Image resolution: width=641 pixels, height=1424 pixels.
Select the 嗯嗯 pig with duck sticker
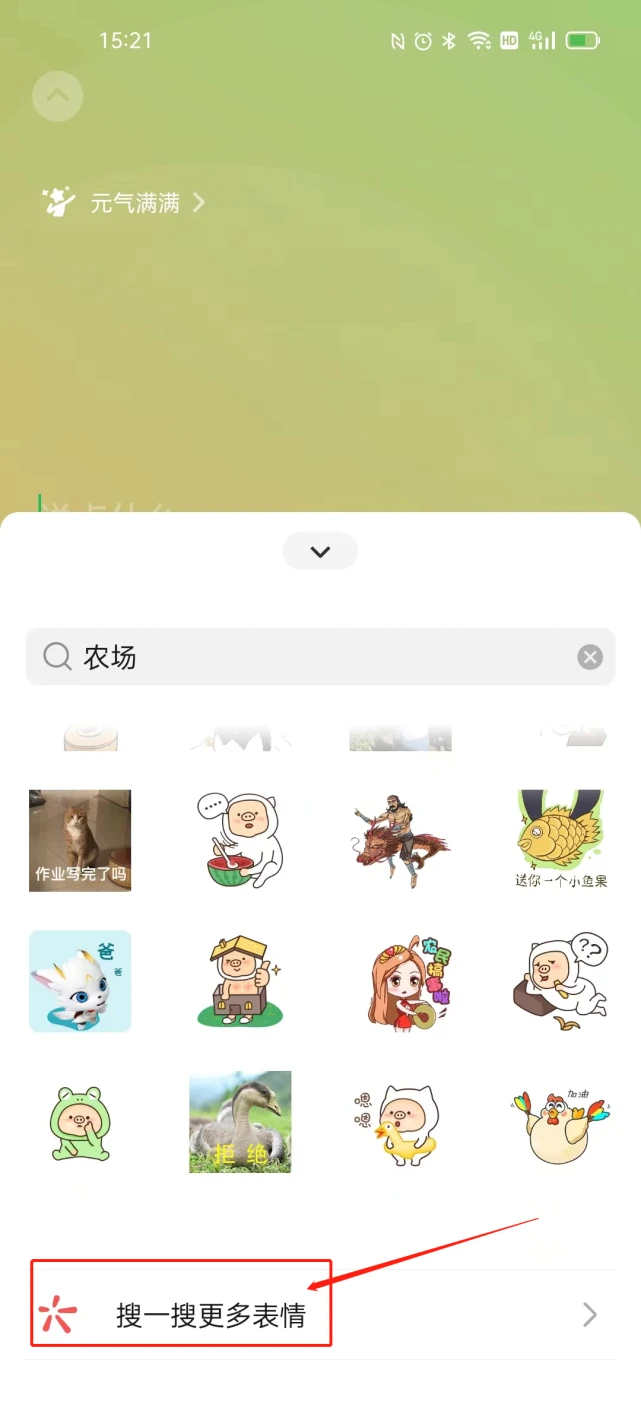400,1122
